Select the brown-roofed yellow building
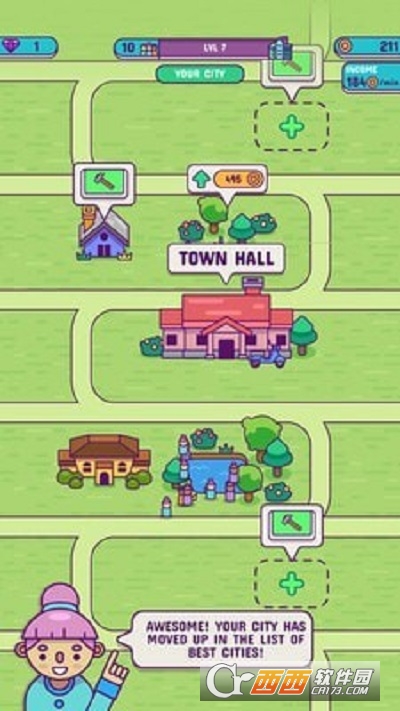 pyautogui.click(x=104, y=460)
